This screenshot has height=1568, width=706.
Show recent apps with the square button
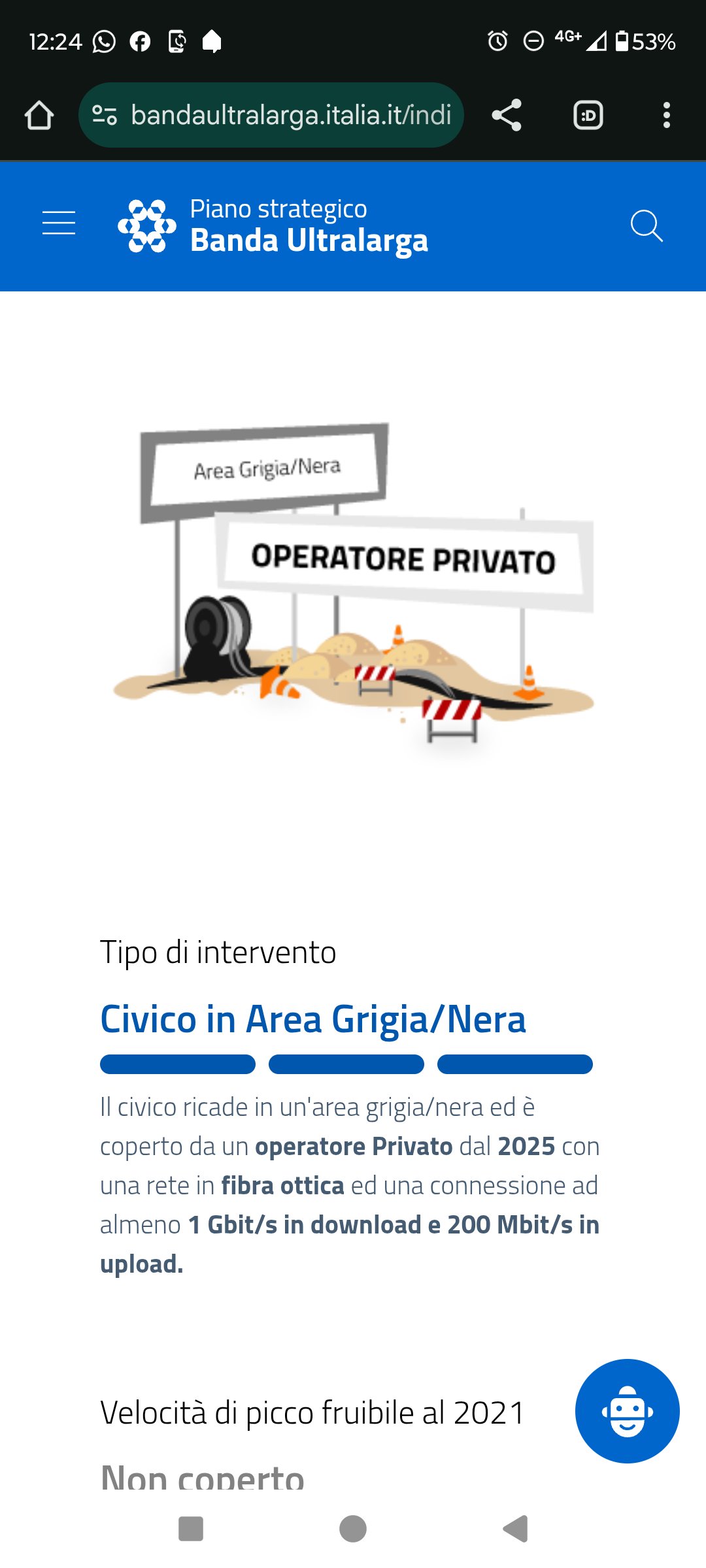tap(191, 1529)
